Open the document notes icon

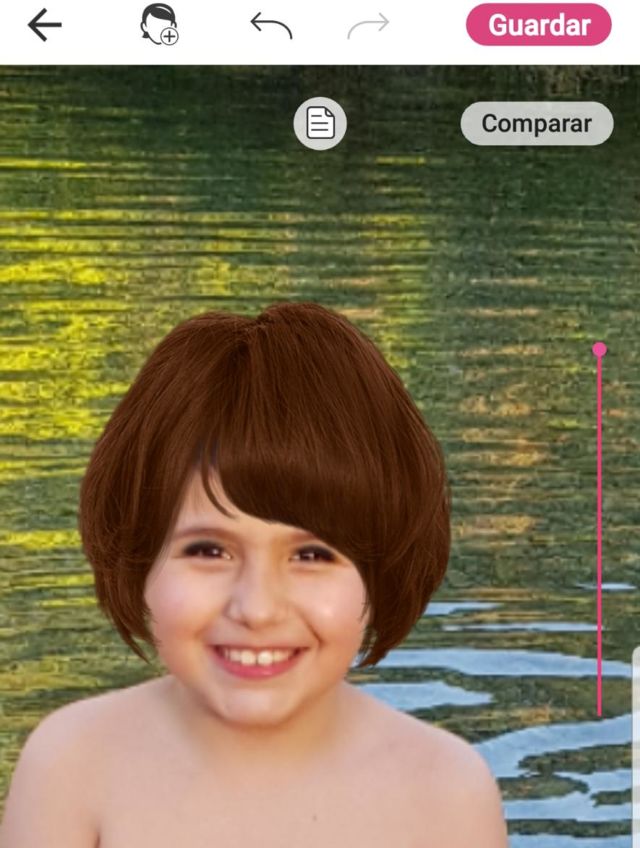click(x=320, y=124)
